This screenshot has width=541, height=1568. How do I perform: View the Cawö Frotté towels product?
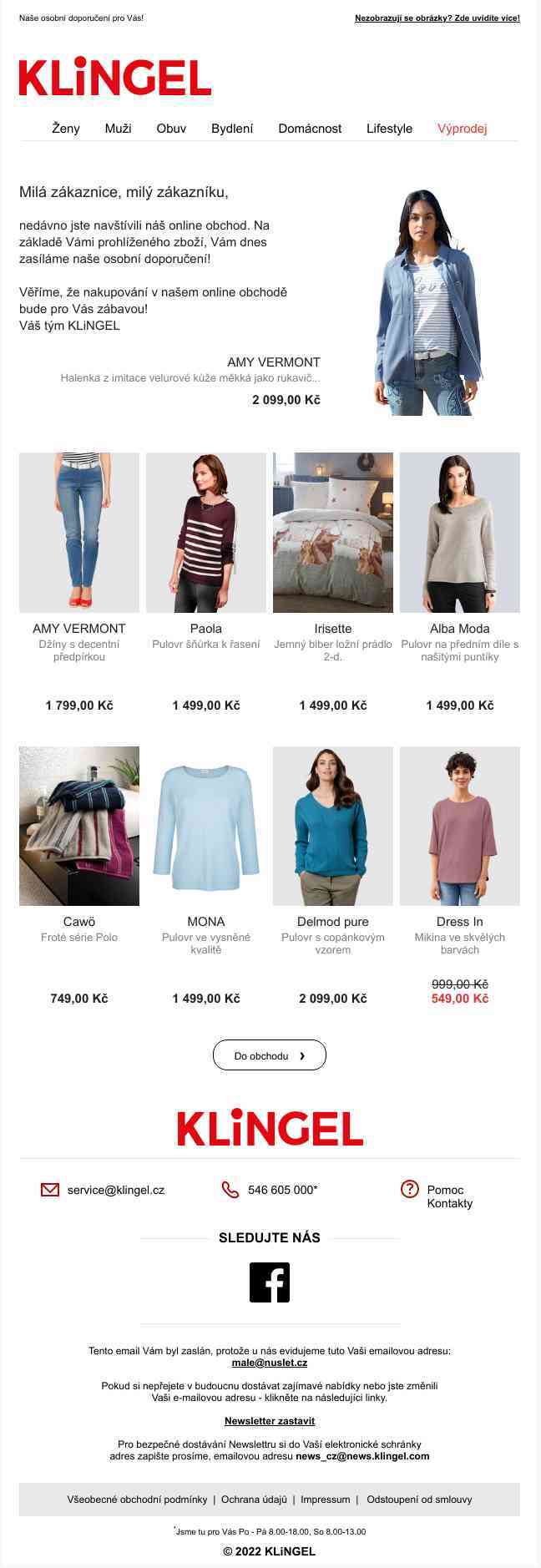[79, 826]
